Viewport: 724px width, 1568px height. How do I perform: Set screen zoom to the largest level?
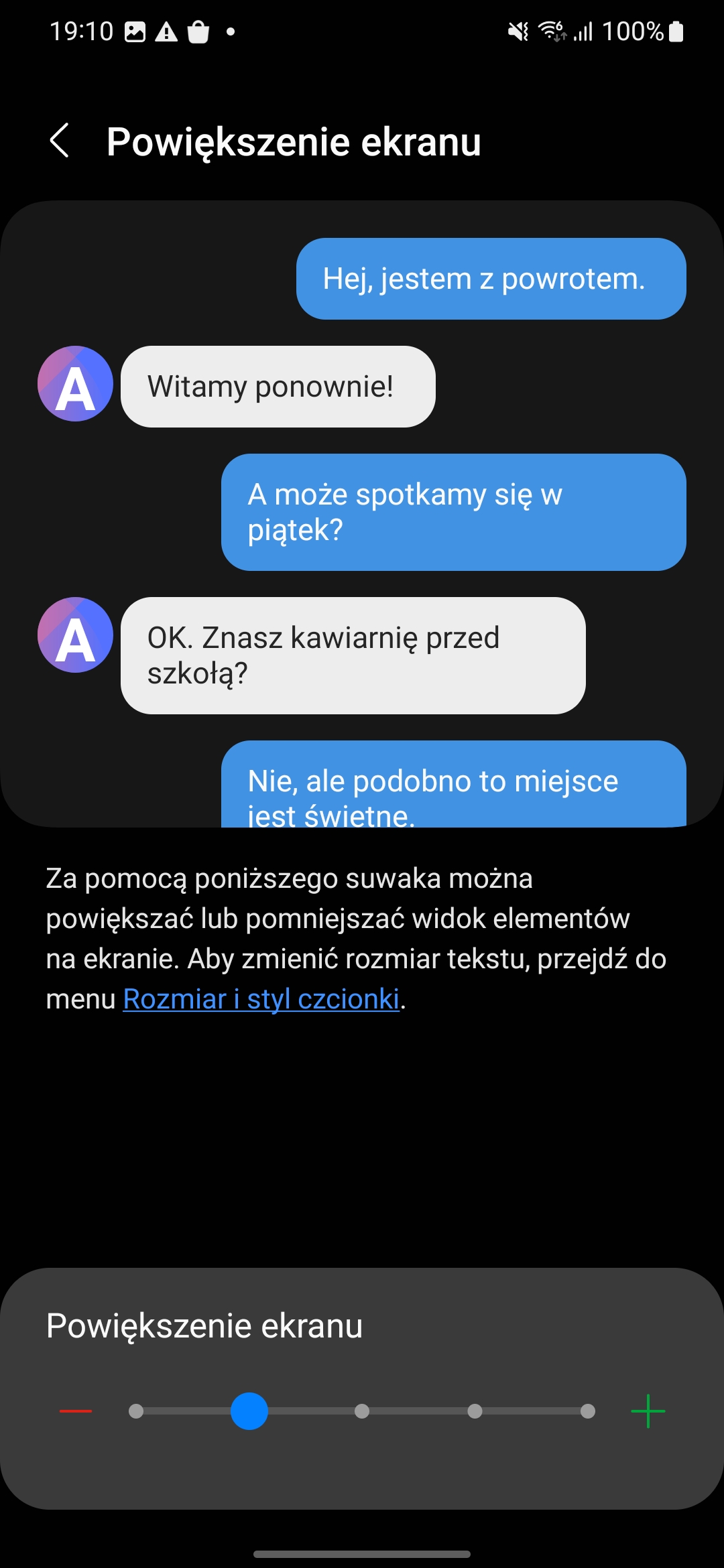pyautogui.click(x=588, y=1411)
